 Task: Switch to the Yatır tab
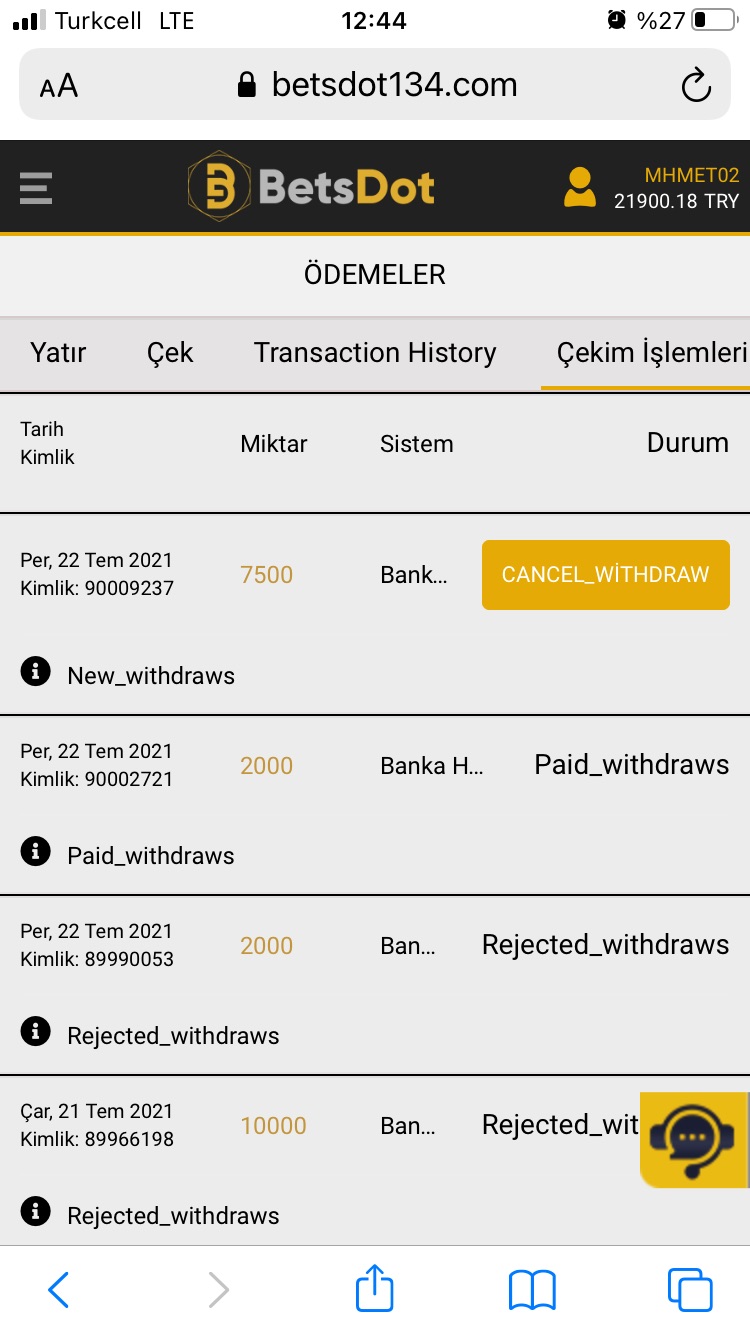click(x=58, y=353)
